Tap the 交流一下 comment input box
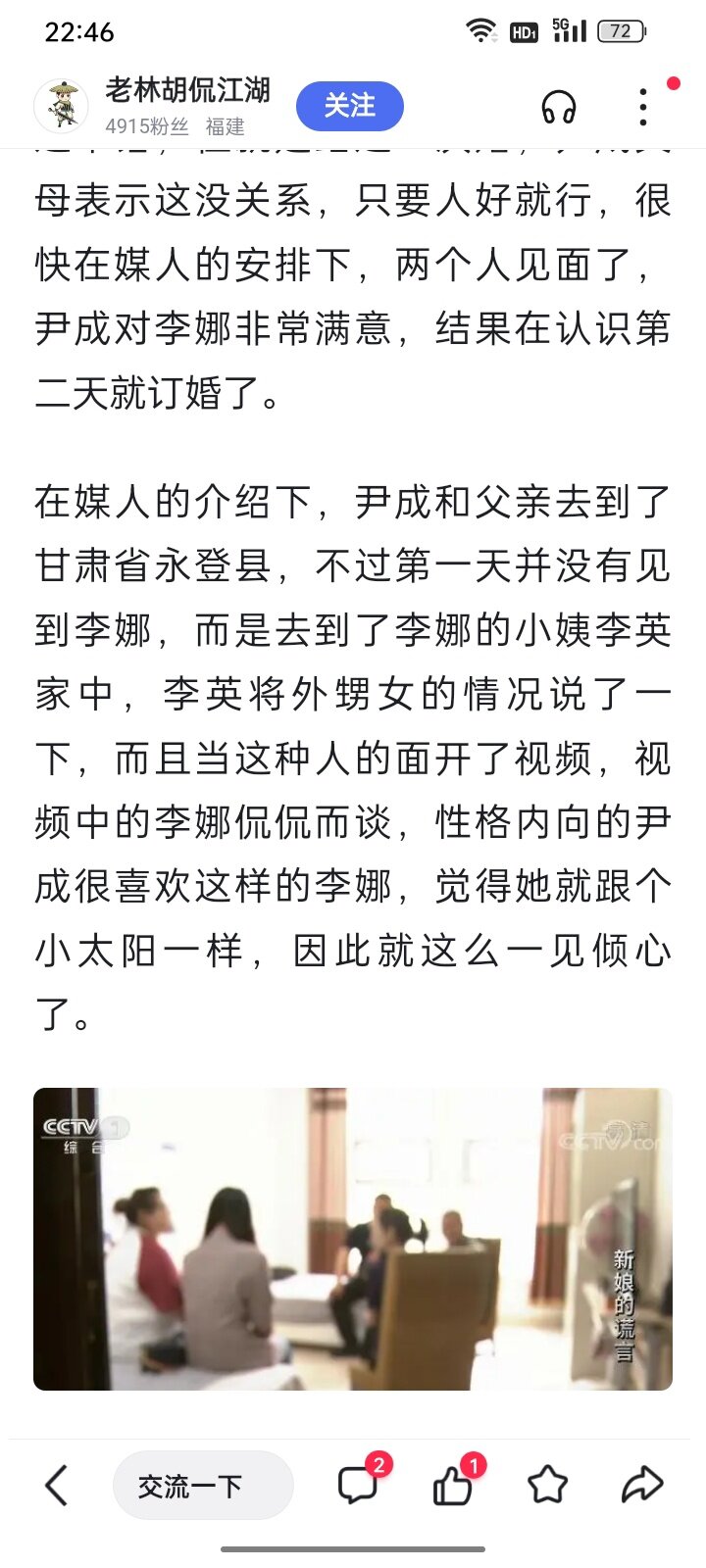The image size is (706, 1568). pyautogui.click(x=203, y=1486)
